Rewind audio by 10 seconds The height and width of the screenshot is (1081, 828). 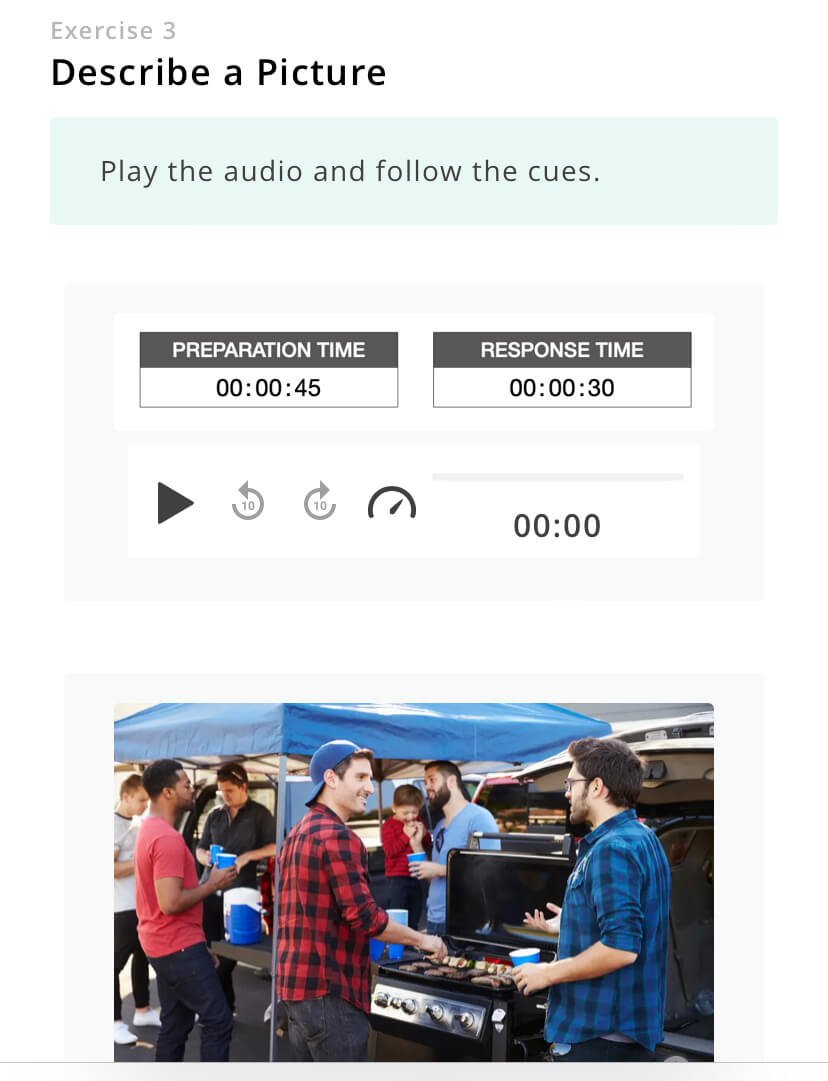point(248,502)
